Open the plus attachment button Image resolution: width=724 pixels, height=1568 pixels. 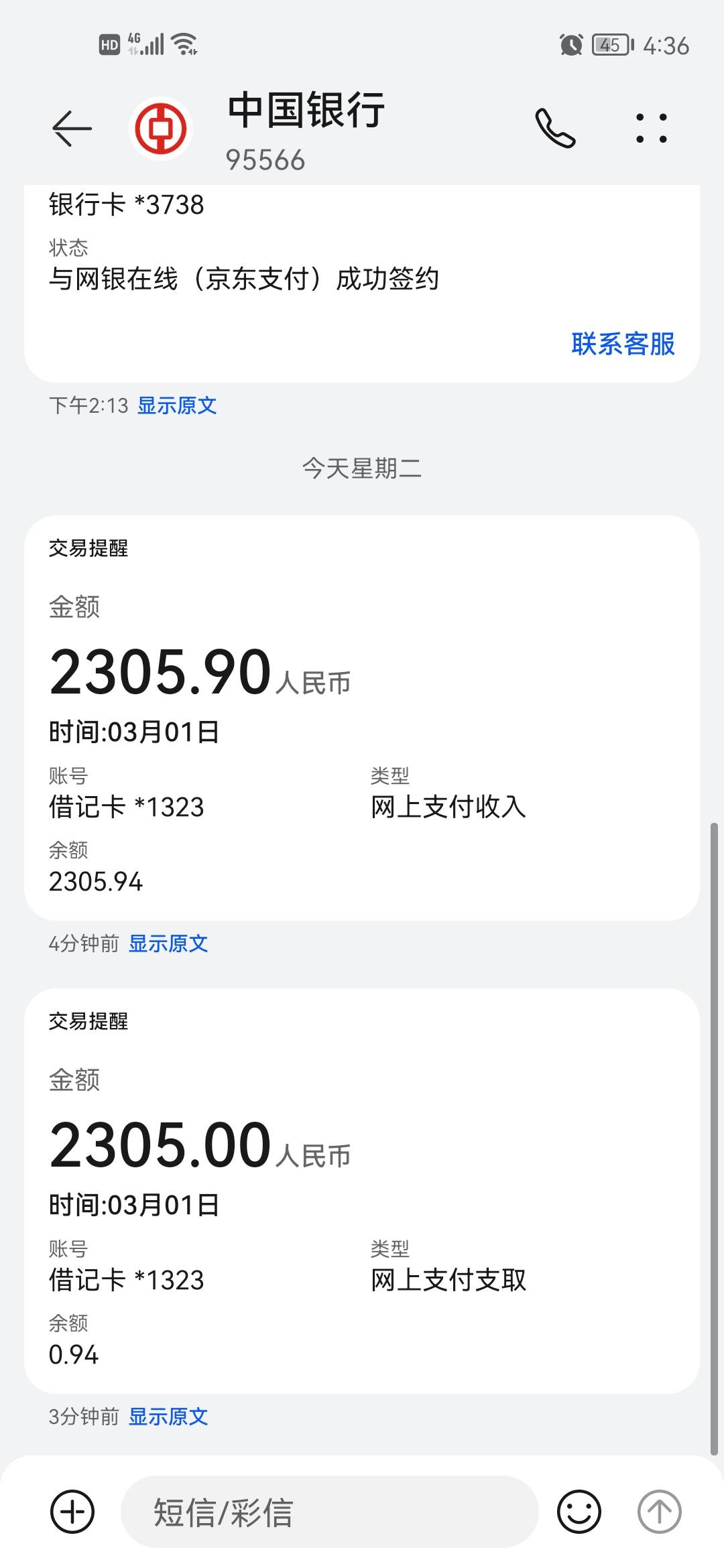tap(72, 1512)
